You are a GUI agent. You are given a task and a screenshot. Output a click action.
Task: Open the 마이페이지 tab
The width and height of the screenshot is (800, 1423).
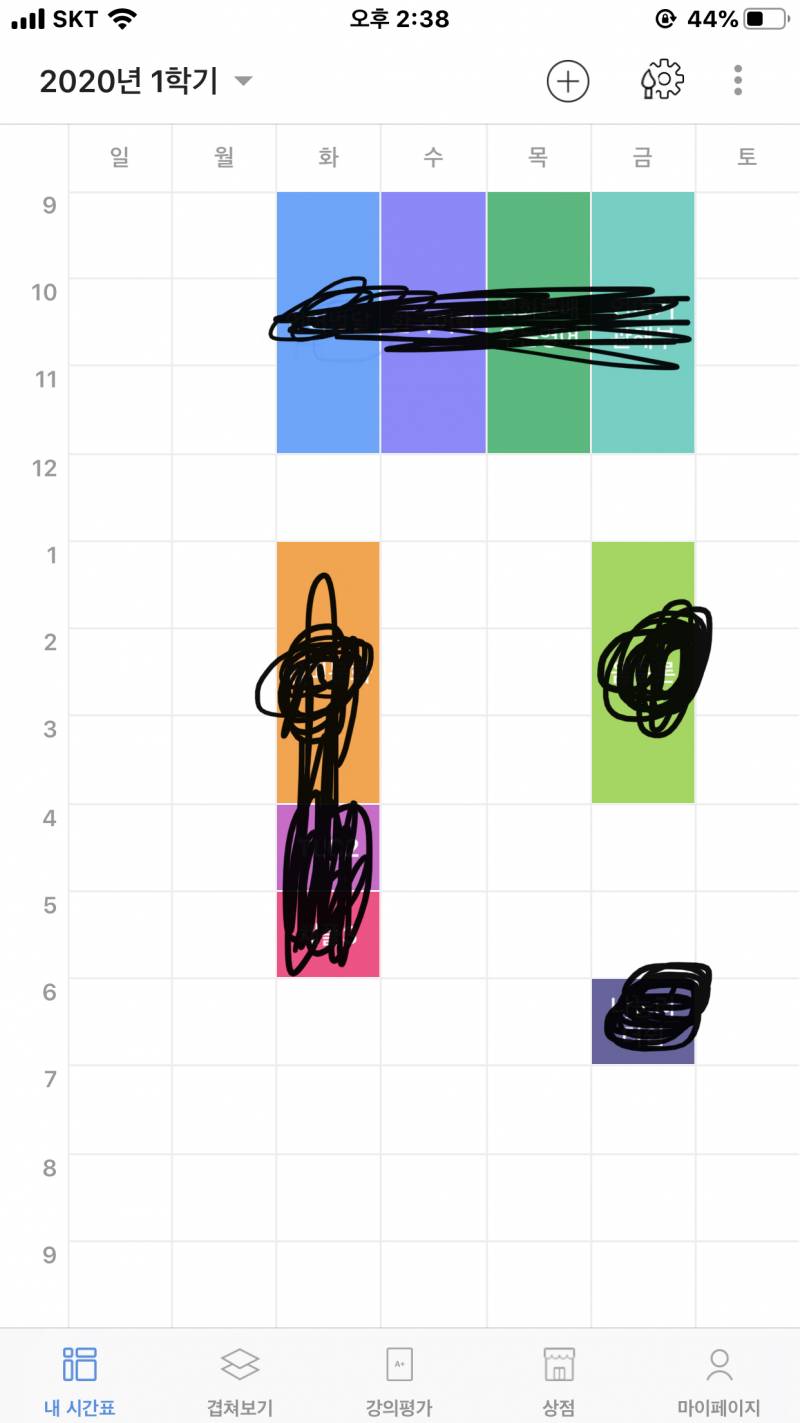pyautogui.click(x=719, y=1381)
